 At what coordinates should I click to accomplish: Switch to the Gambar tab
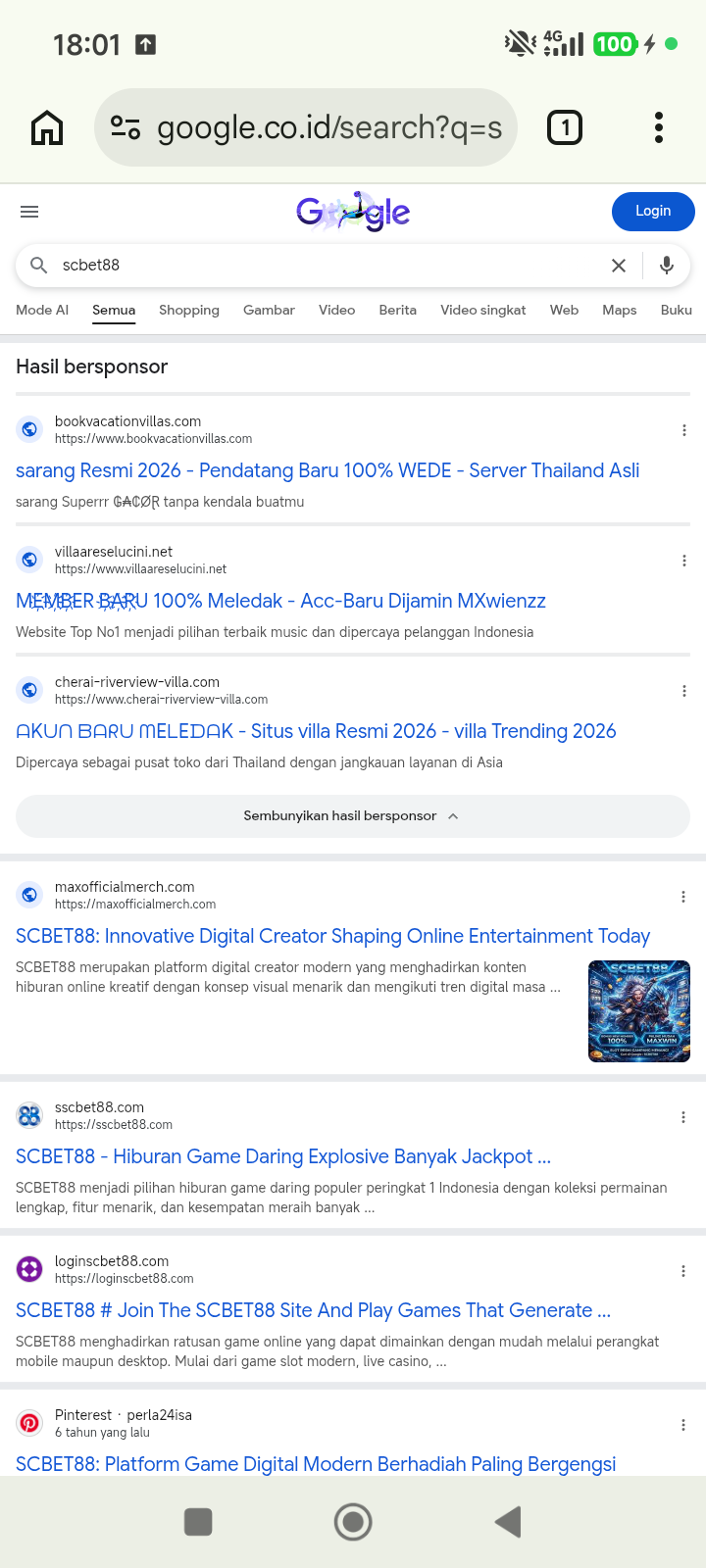(x=269, y=310)
